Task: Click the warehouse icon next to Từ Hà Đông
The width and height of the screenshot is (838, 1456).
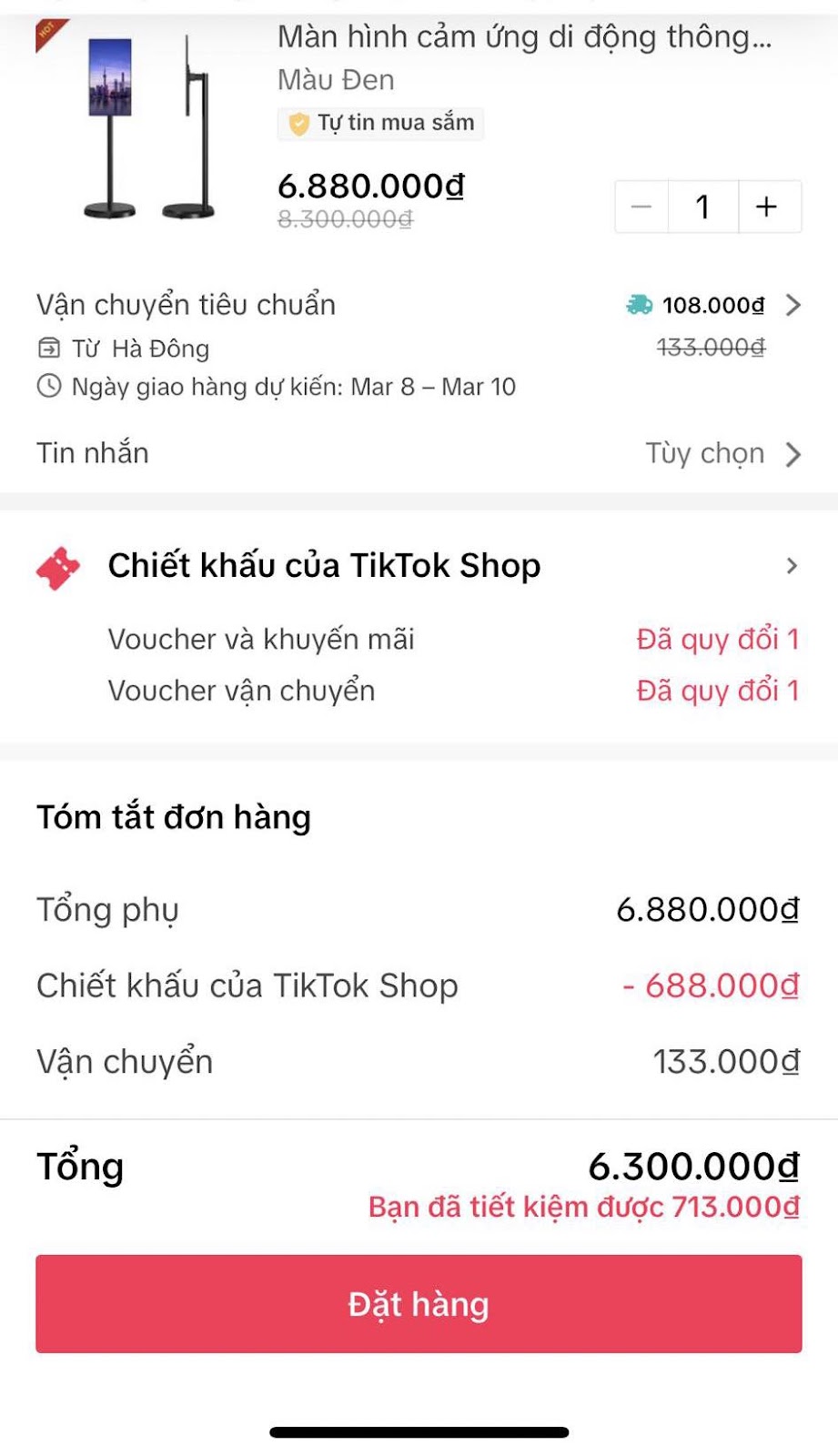Action: [x=47, y=349]
